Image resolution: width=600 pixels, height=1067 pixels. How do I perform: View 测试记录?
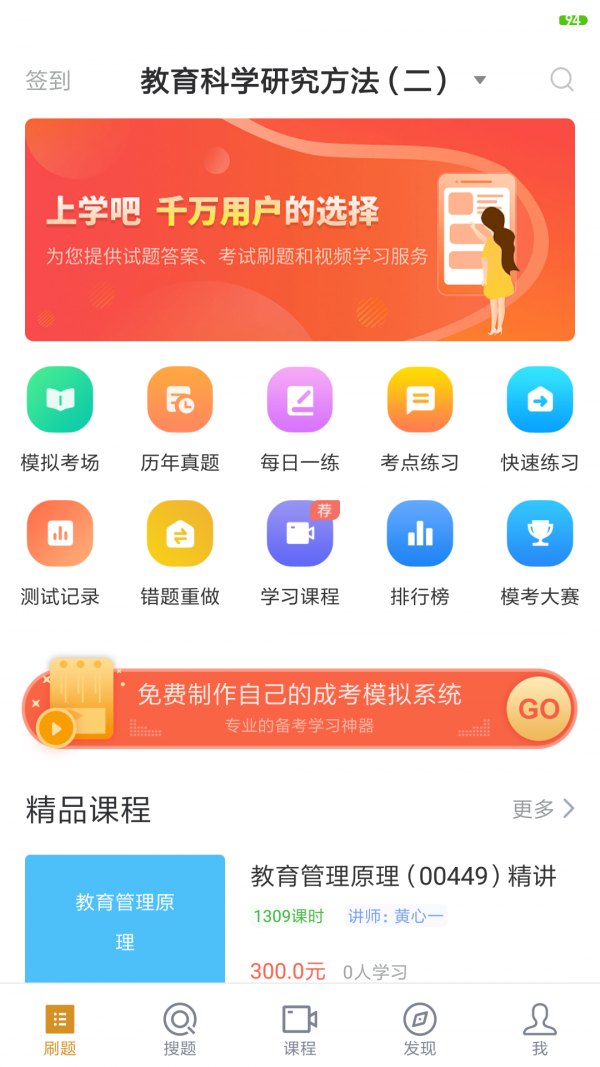(x=60, y=534)
